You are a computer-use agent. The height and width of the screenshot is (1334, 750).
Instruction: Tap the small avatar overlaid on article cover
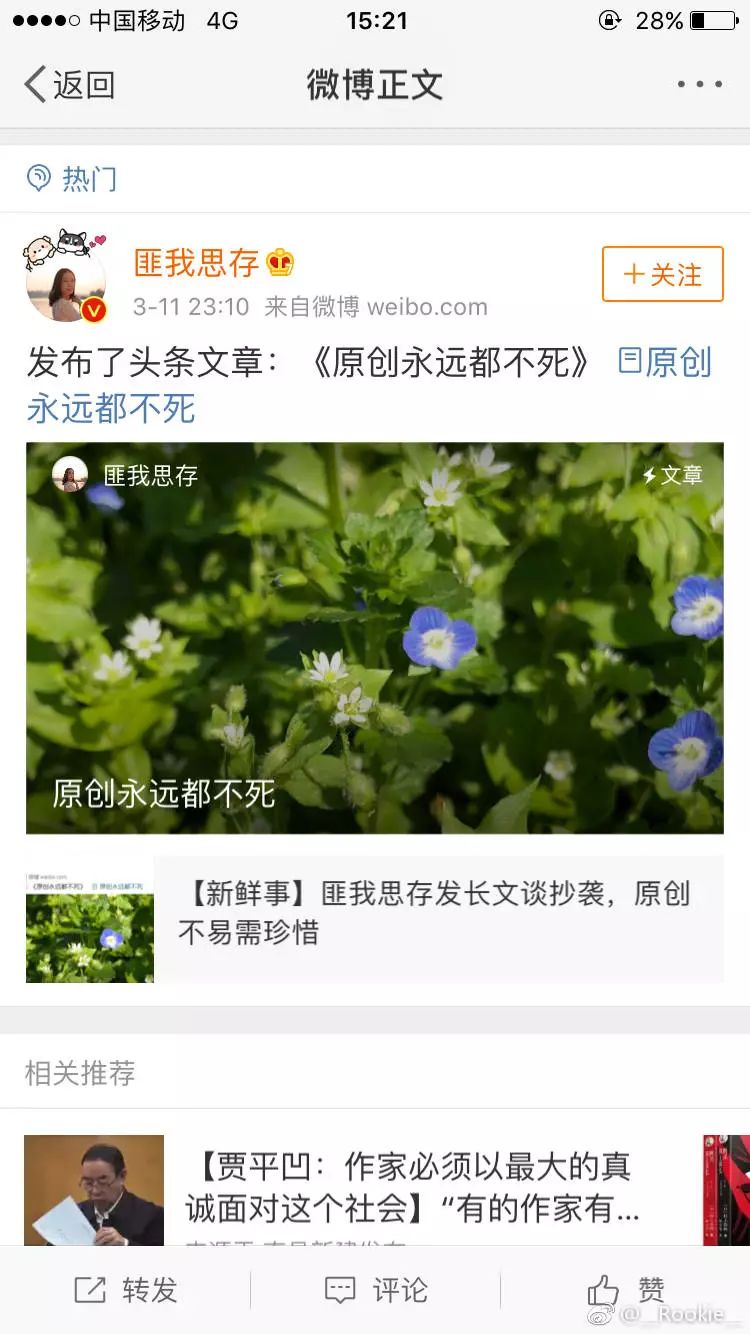[x=70, y=475]
